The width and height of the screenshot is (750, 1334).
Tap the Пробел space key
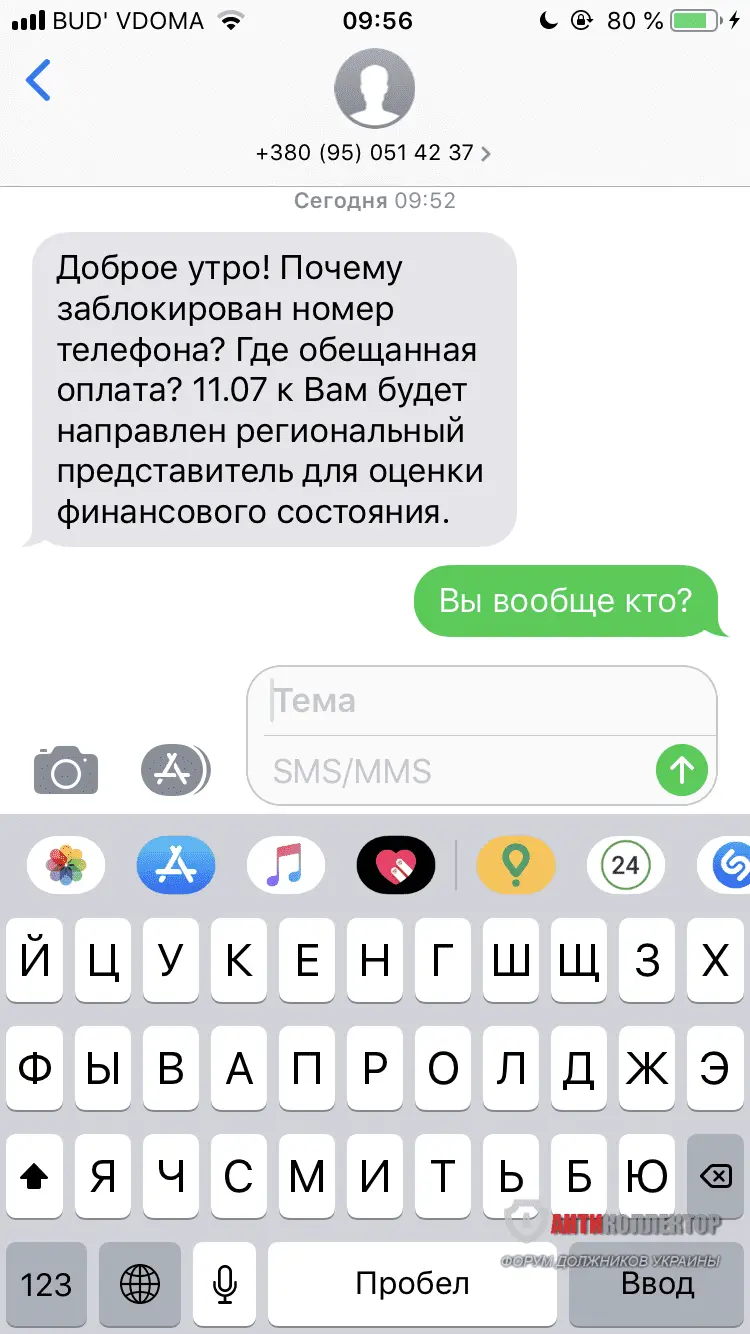(x=412, y=1283)
